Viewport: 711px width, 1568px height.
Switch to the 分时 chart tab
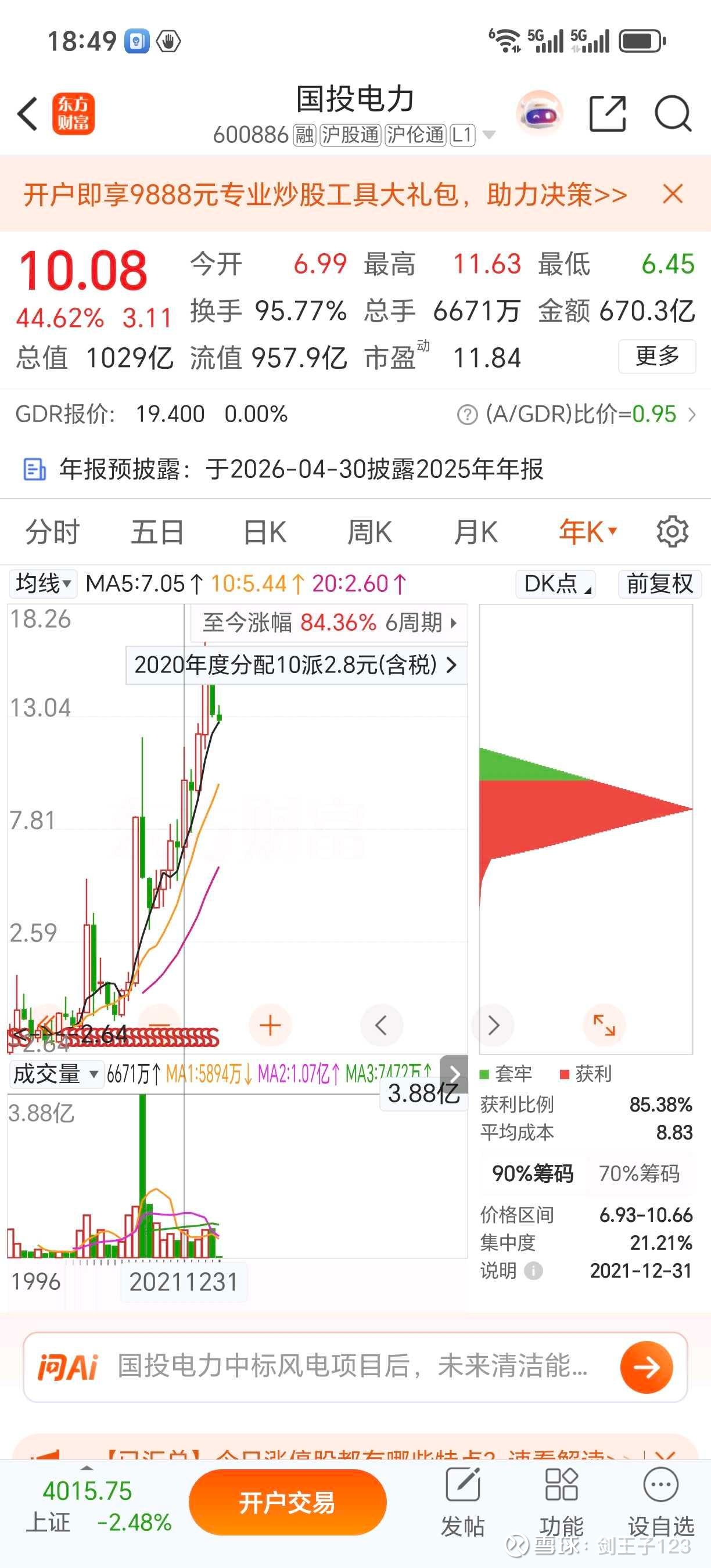point(52,532)
